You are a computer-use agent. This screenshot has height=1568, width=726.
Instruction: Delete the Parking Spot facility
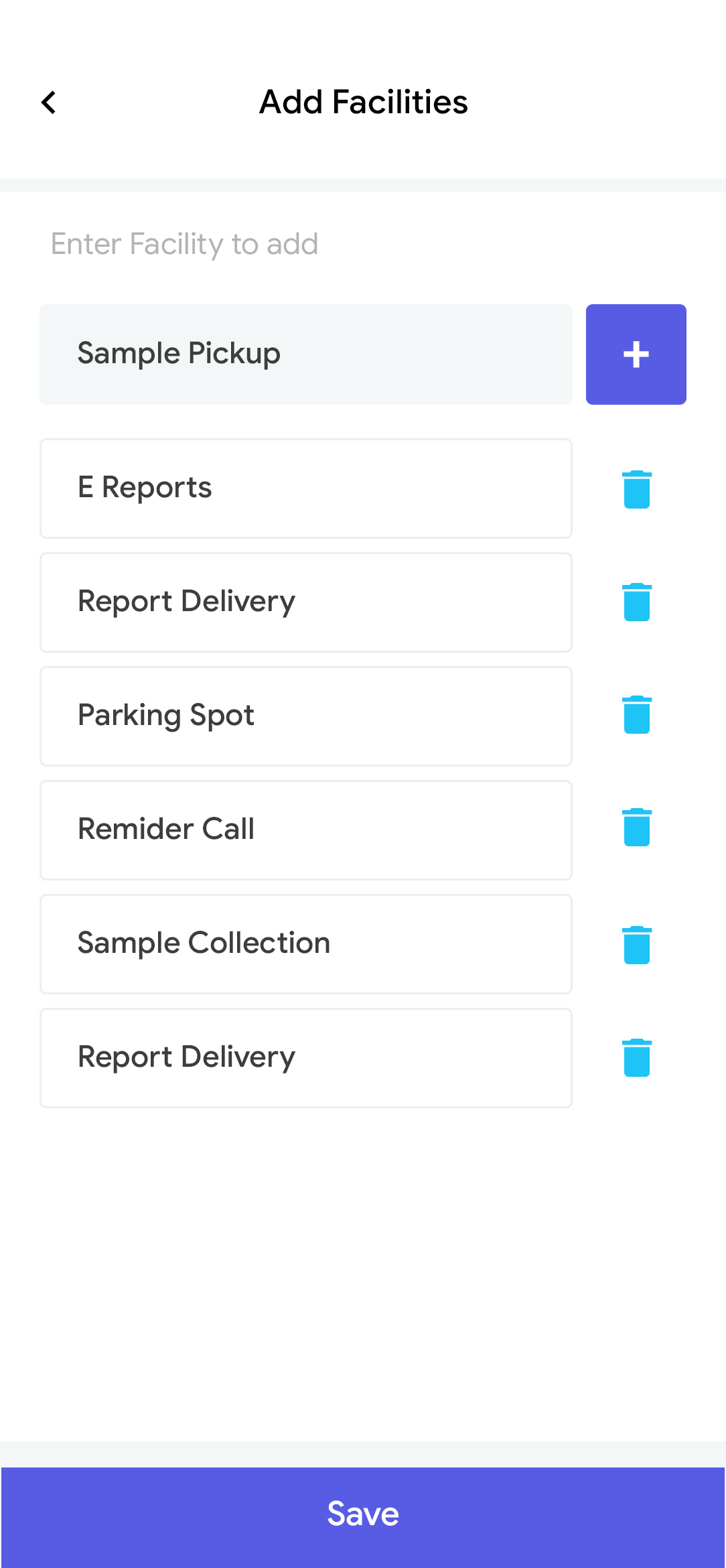coord(636,716)
